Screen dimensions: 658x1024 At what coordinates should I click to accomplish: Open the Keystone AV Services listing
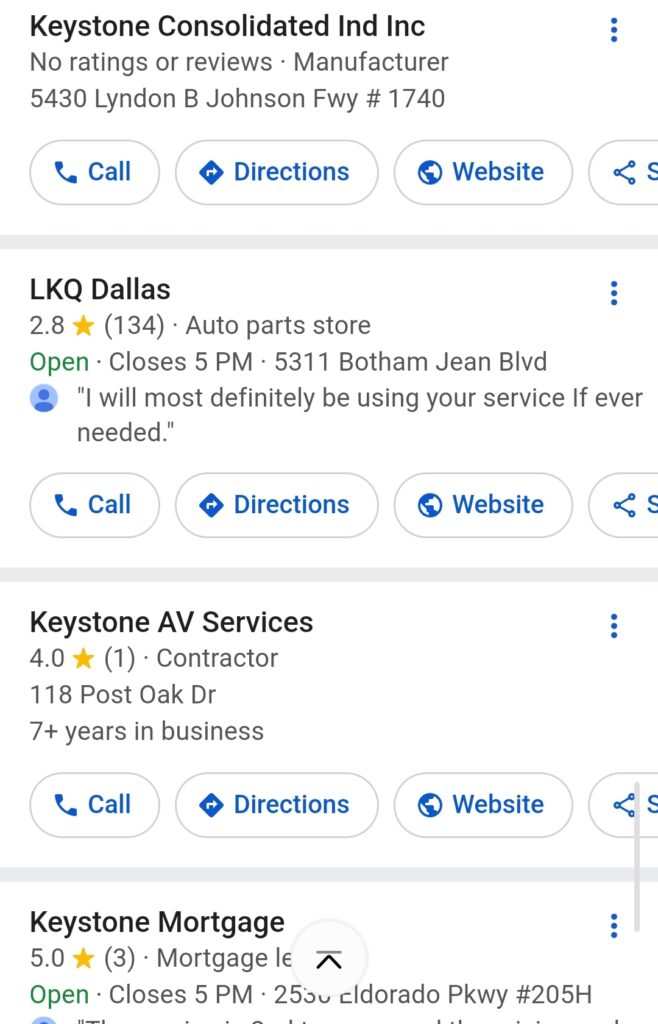pyautogui.click(x=171, y=623)
